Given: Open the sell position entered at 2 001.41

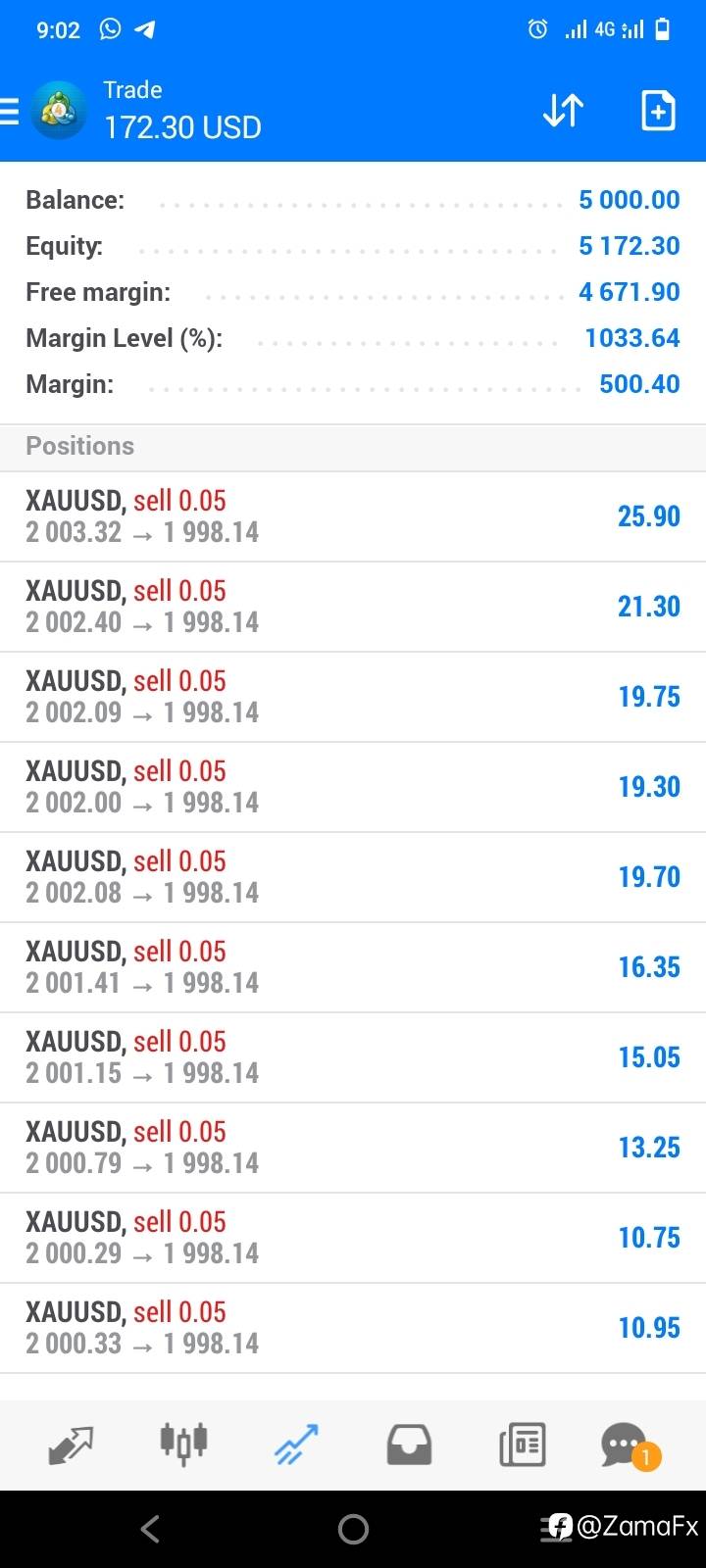Looking at the screenshot, I should pos(353,967).
